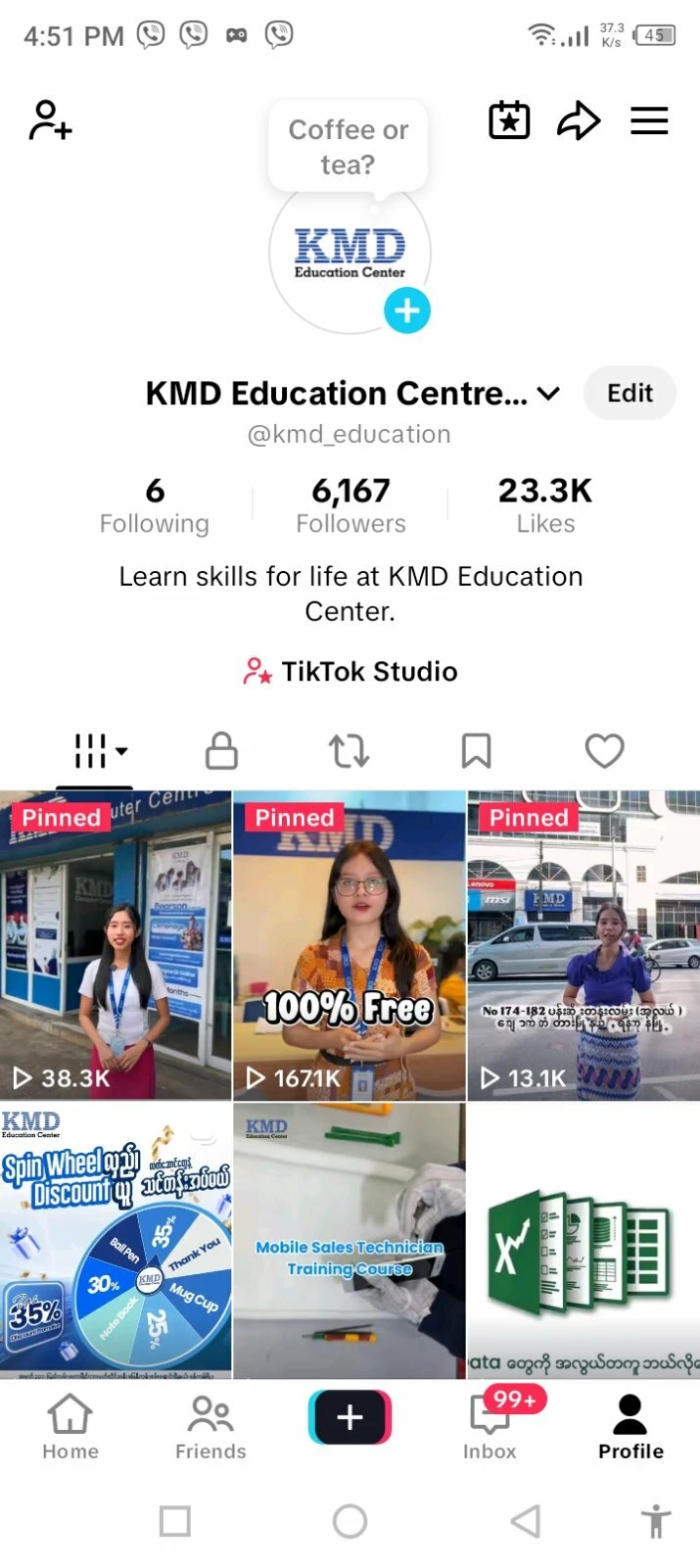Switch to the saved bookmarks tab

pos(476,751)
